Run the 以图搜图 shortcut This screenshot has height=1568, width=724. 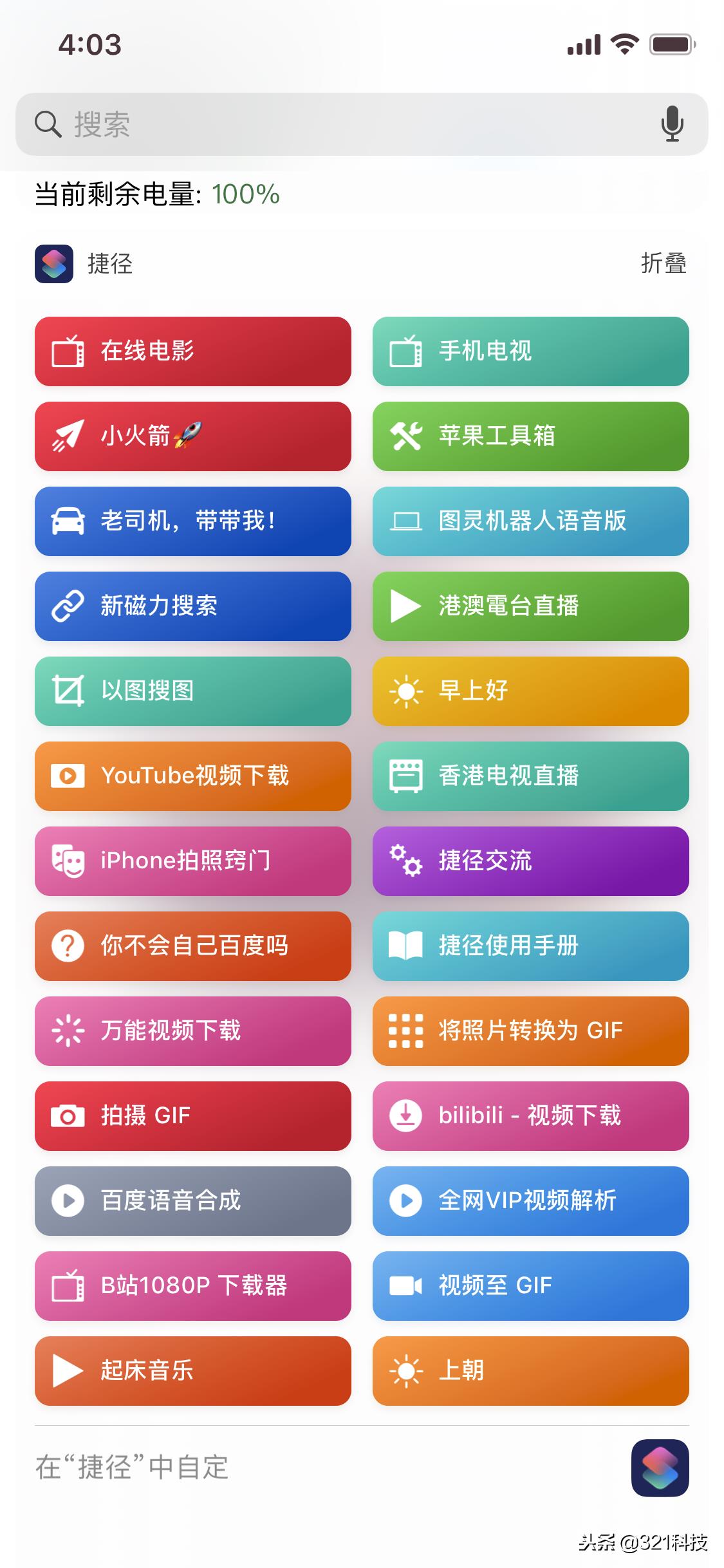193,691
